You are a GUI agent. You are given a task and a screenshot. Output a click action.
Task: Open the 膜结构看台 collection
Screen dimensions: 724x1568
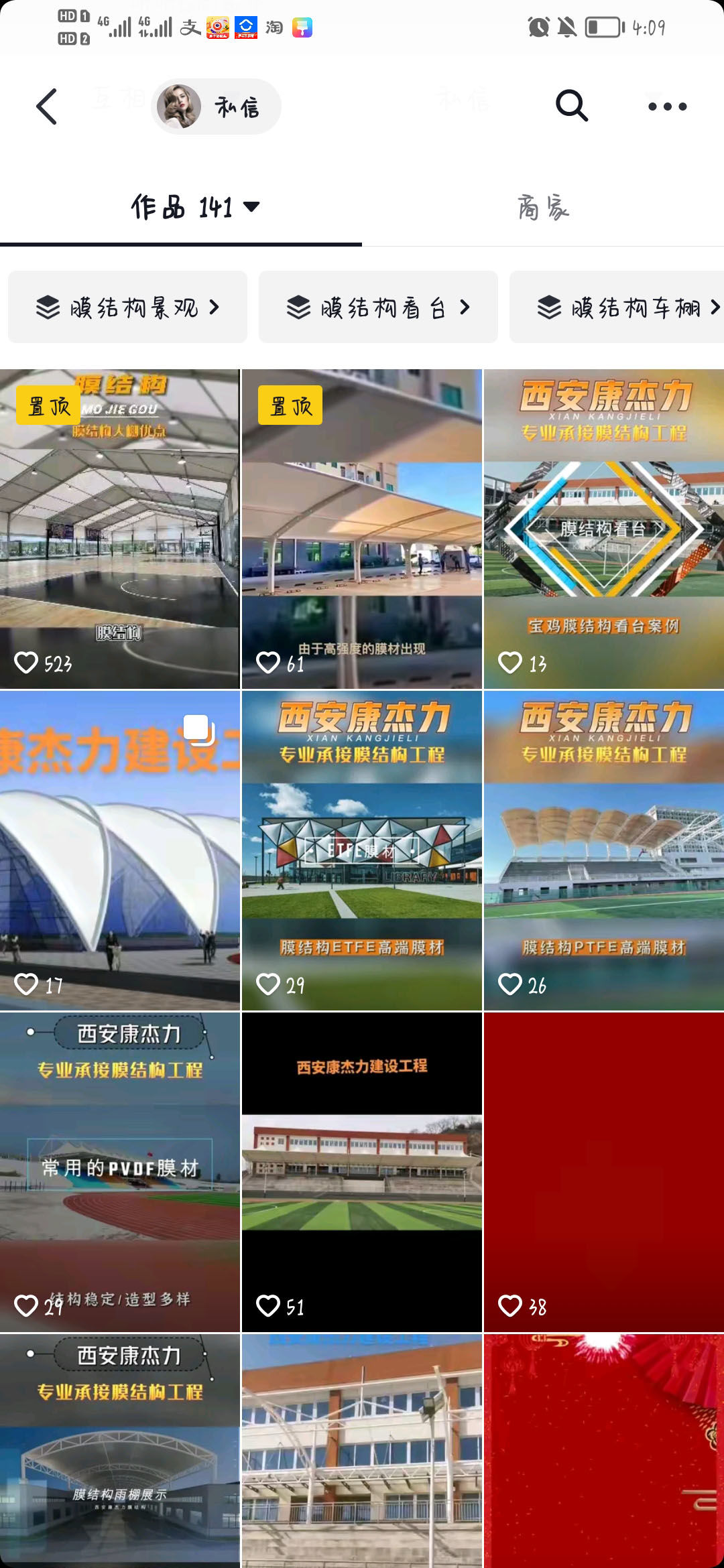point(378,308)
